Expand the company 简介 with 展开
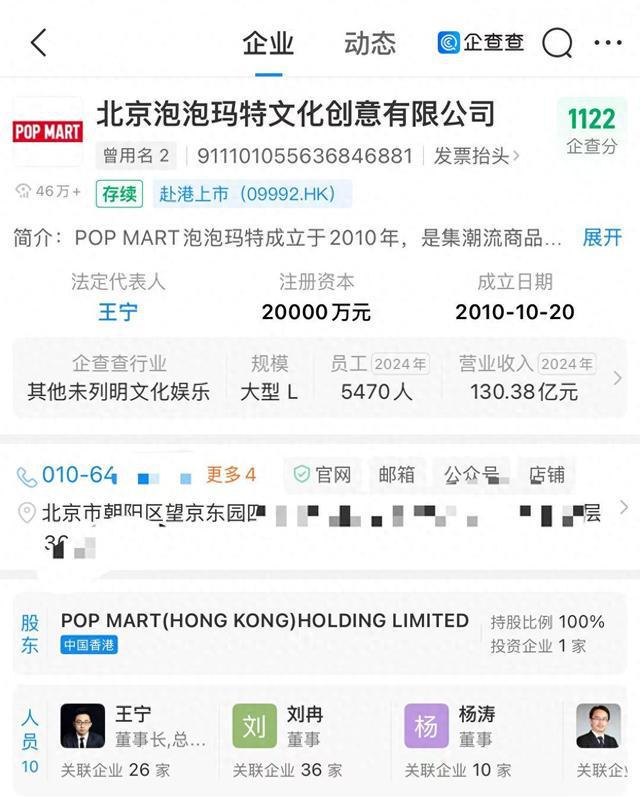Screen dimensions: 640x797 coord(602,237)
